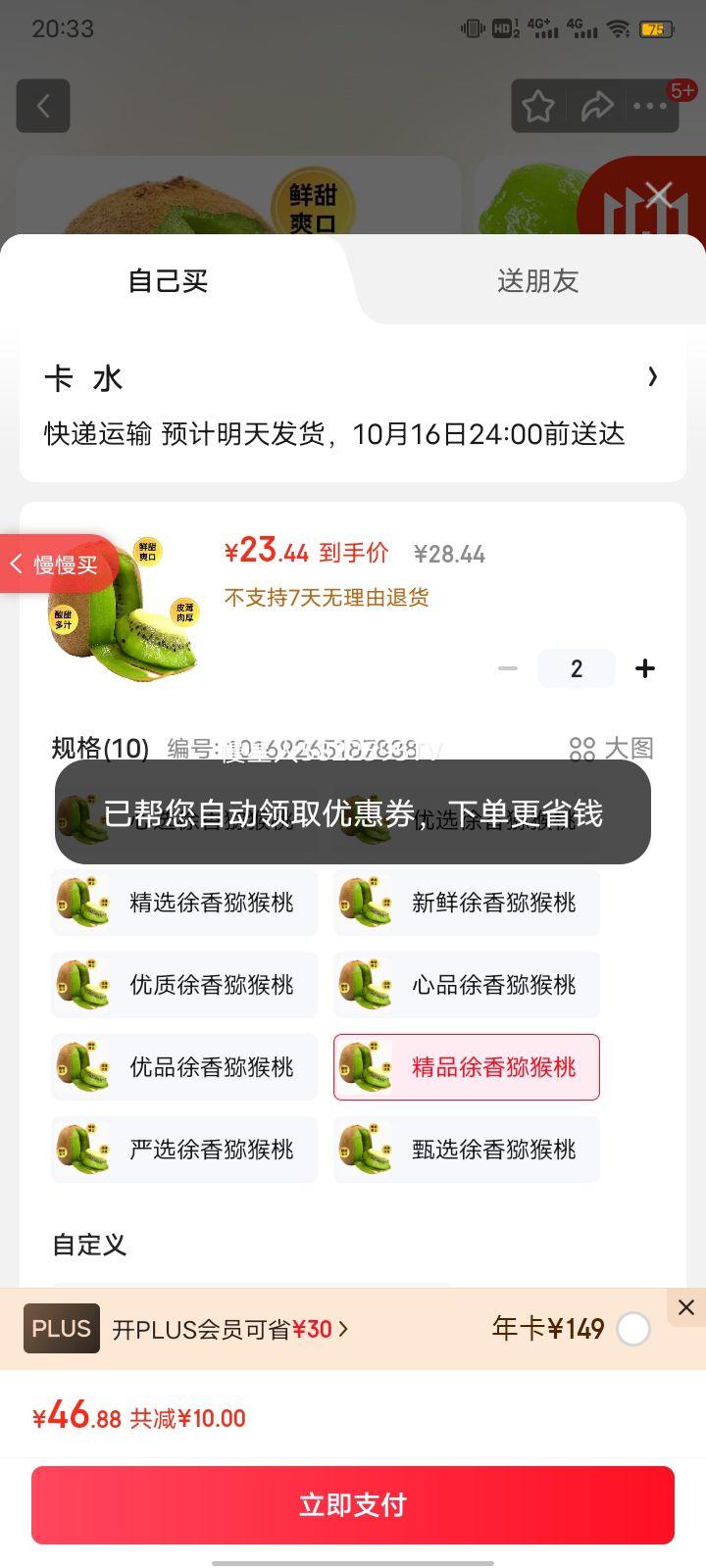Screen dimensions: 706x1568
Task: Select the PLUS 年卡¥149 radio button
Action: point(633,1330)
